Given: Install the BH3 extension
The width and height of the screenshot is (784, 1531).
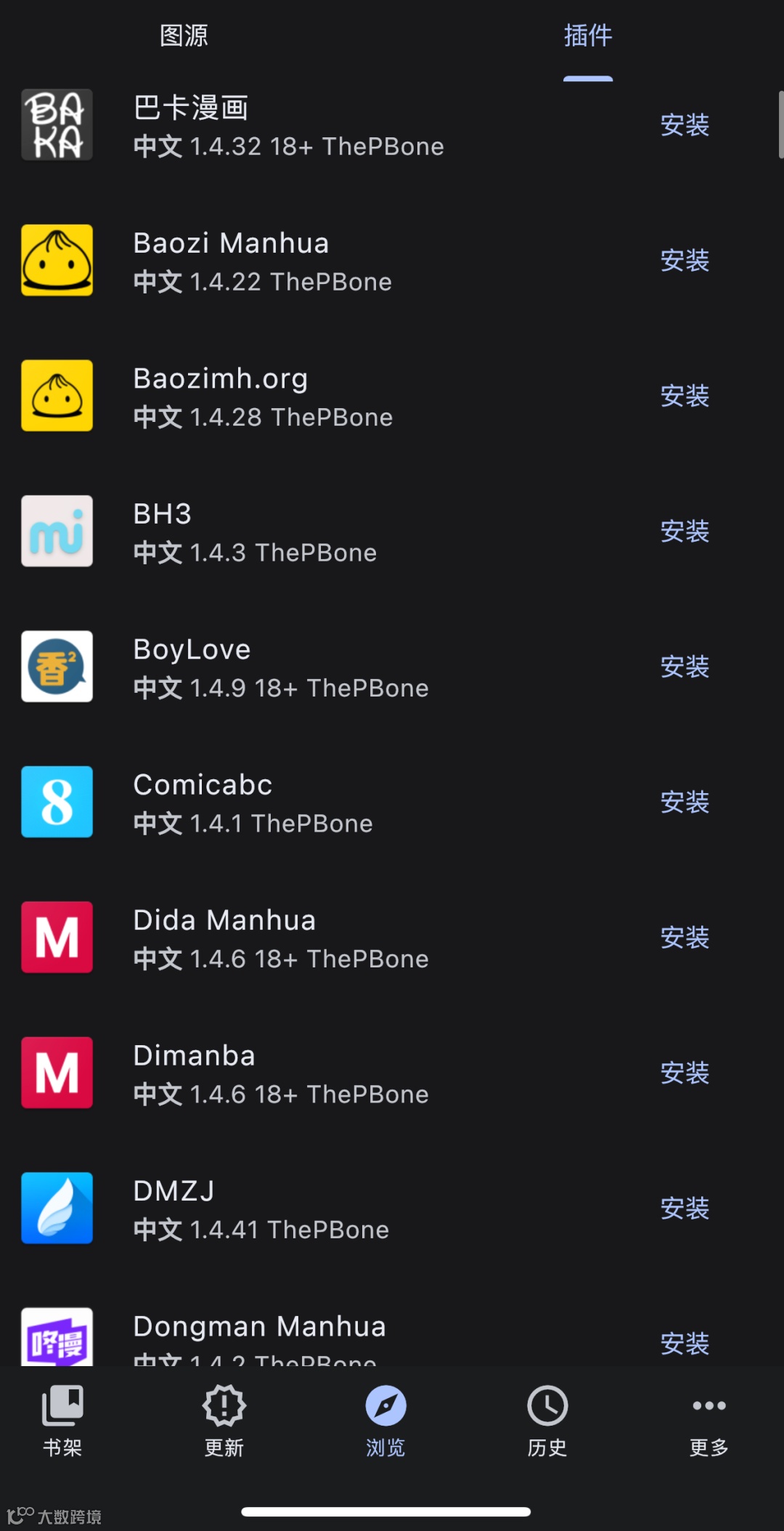Looking at the screenshot, I should tap(684, 531).
